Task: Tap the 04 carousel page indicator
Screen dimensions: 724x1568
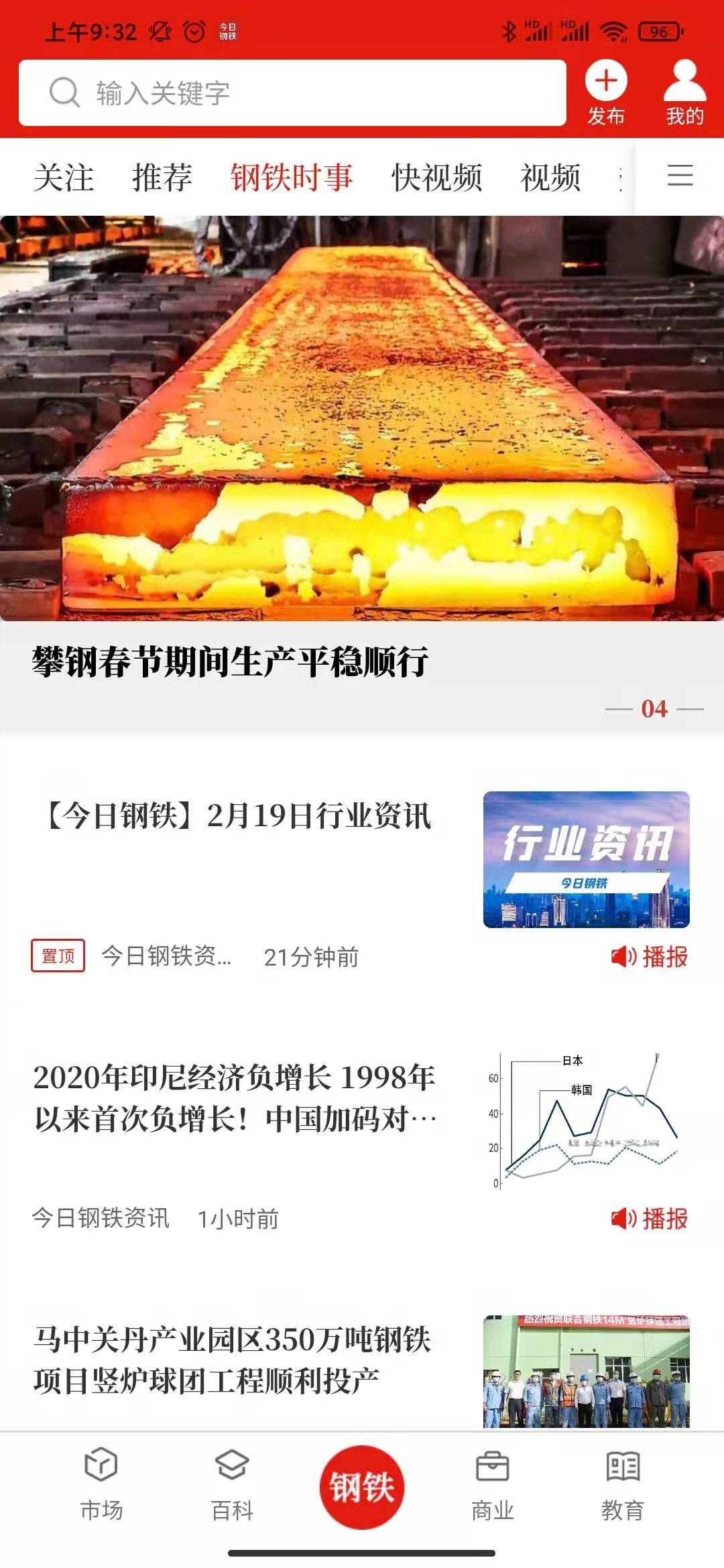Action: [x=655, y=709]
